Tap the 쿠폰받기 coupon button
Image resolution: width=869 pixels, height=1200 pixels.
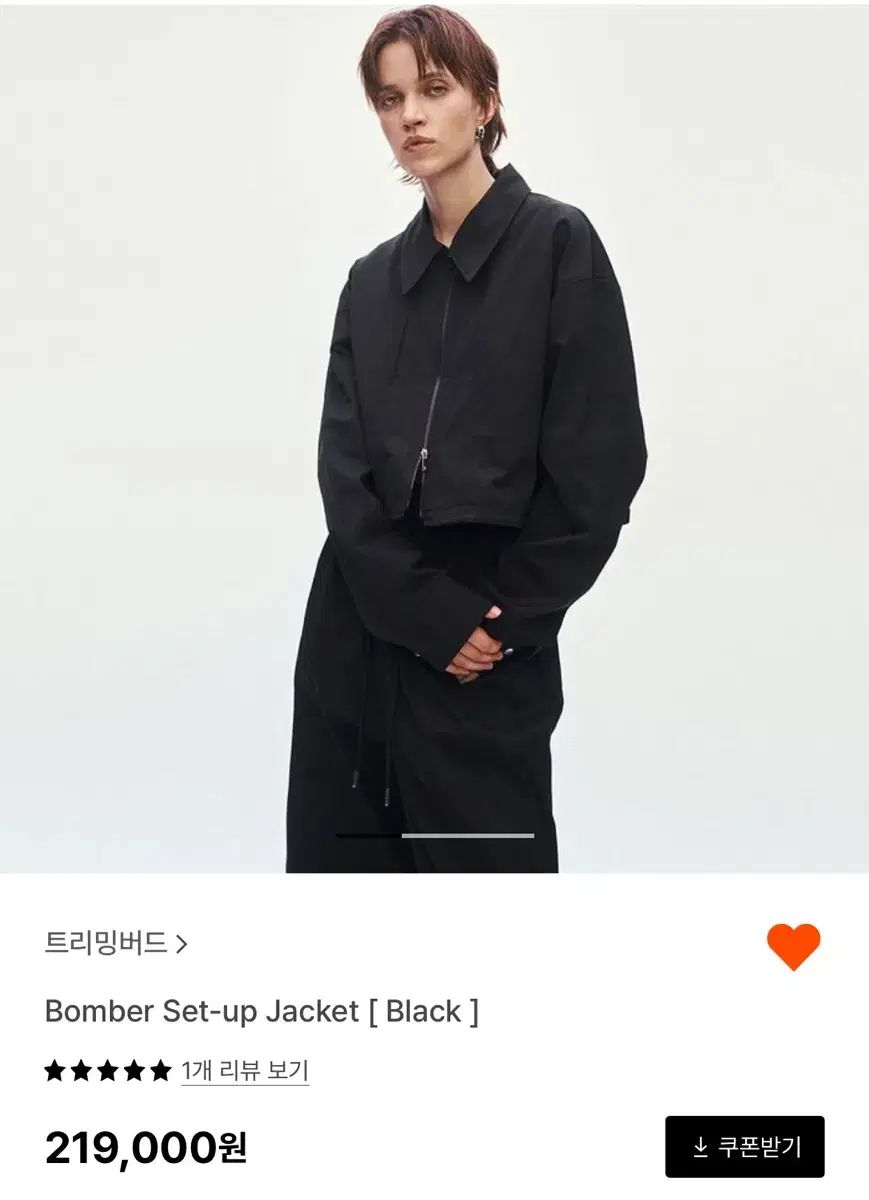pos(744,1146)
